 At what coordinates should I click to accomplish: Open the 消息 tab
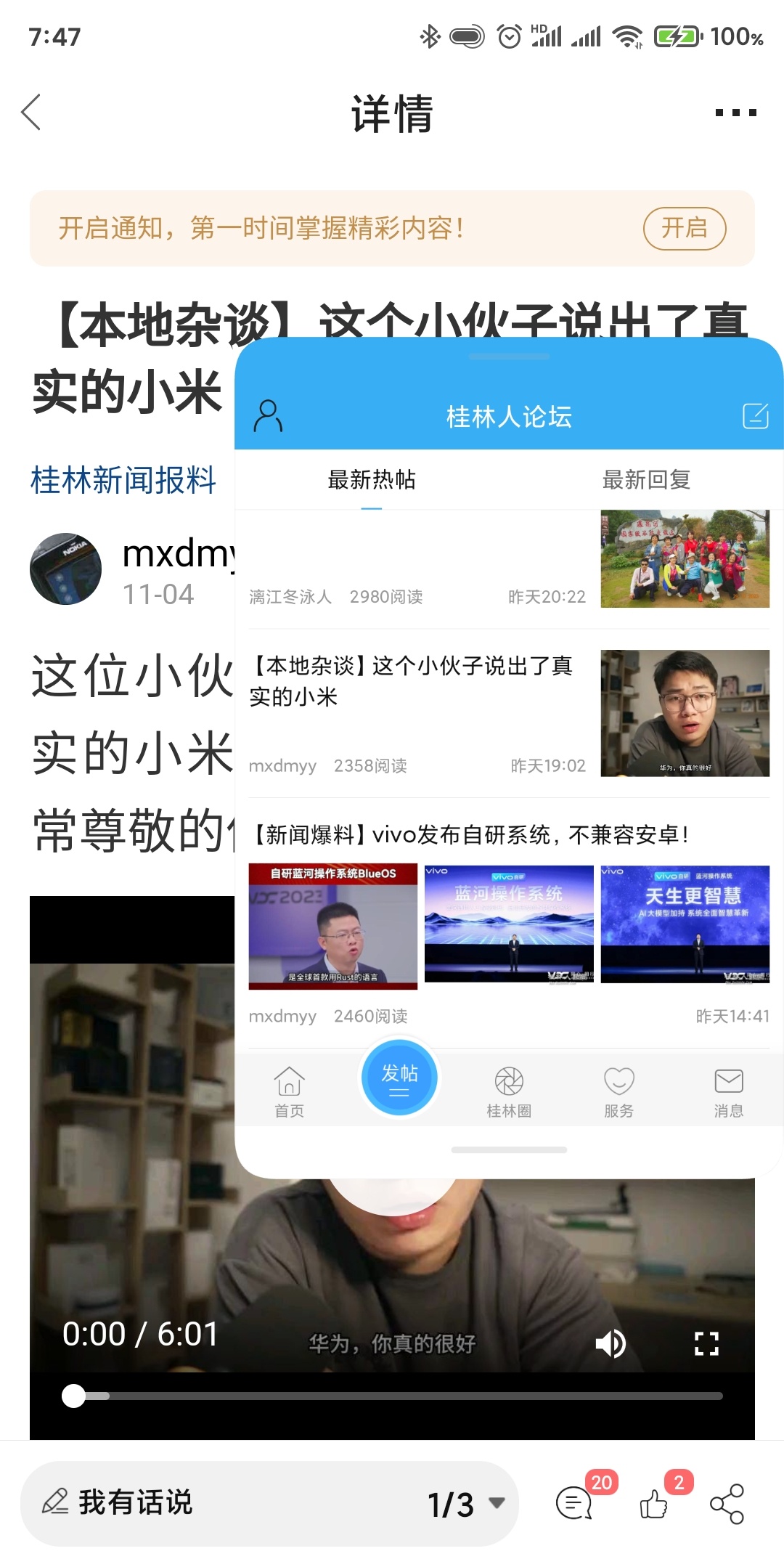click(x=728, y=1090)
